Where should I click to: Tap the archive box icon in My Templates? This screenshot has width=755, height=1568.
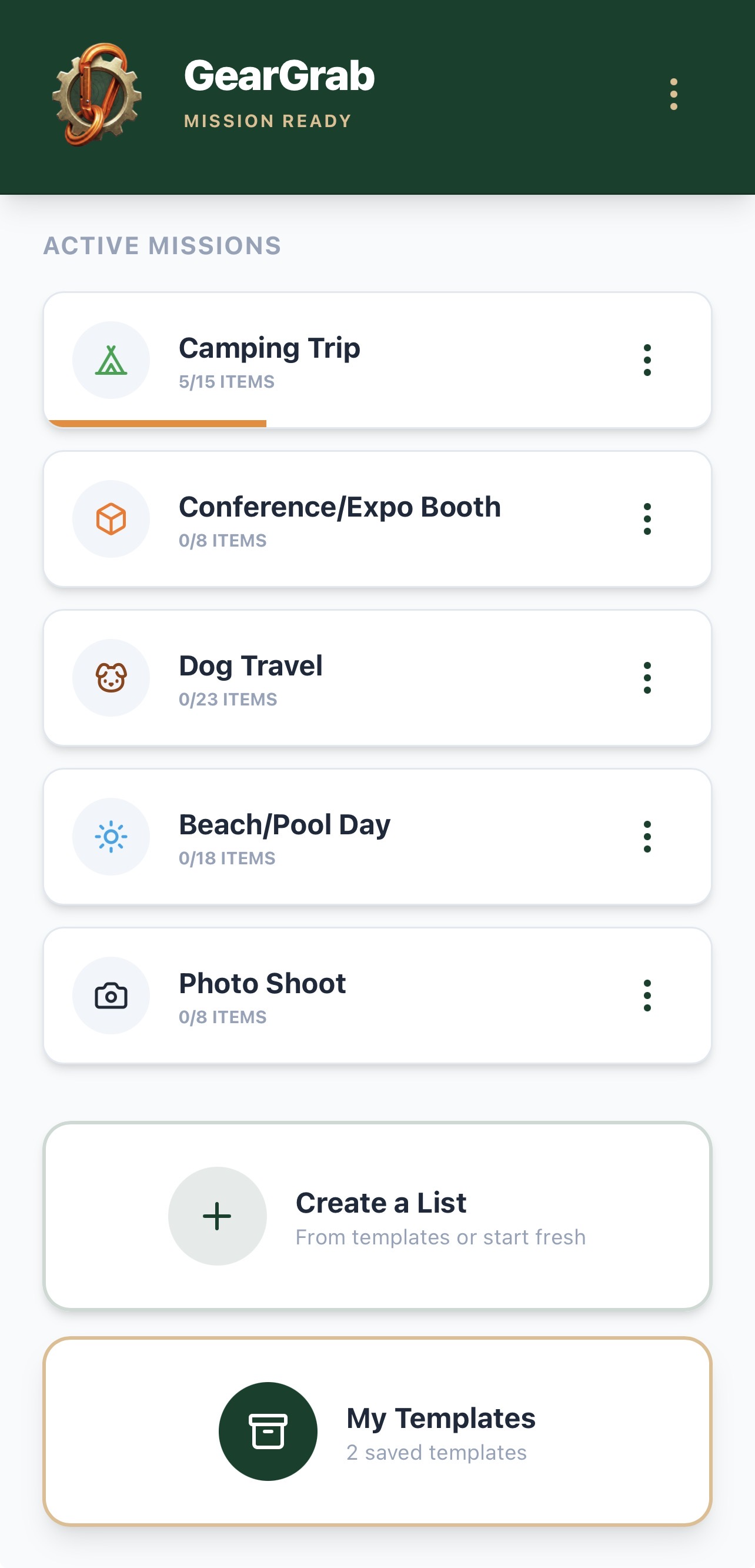268,1431
